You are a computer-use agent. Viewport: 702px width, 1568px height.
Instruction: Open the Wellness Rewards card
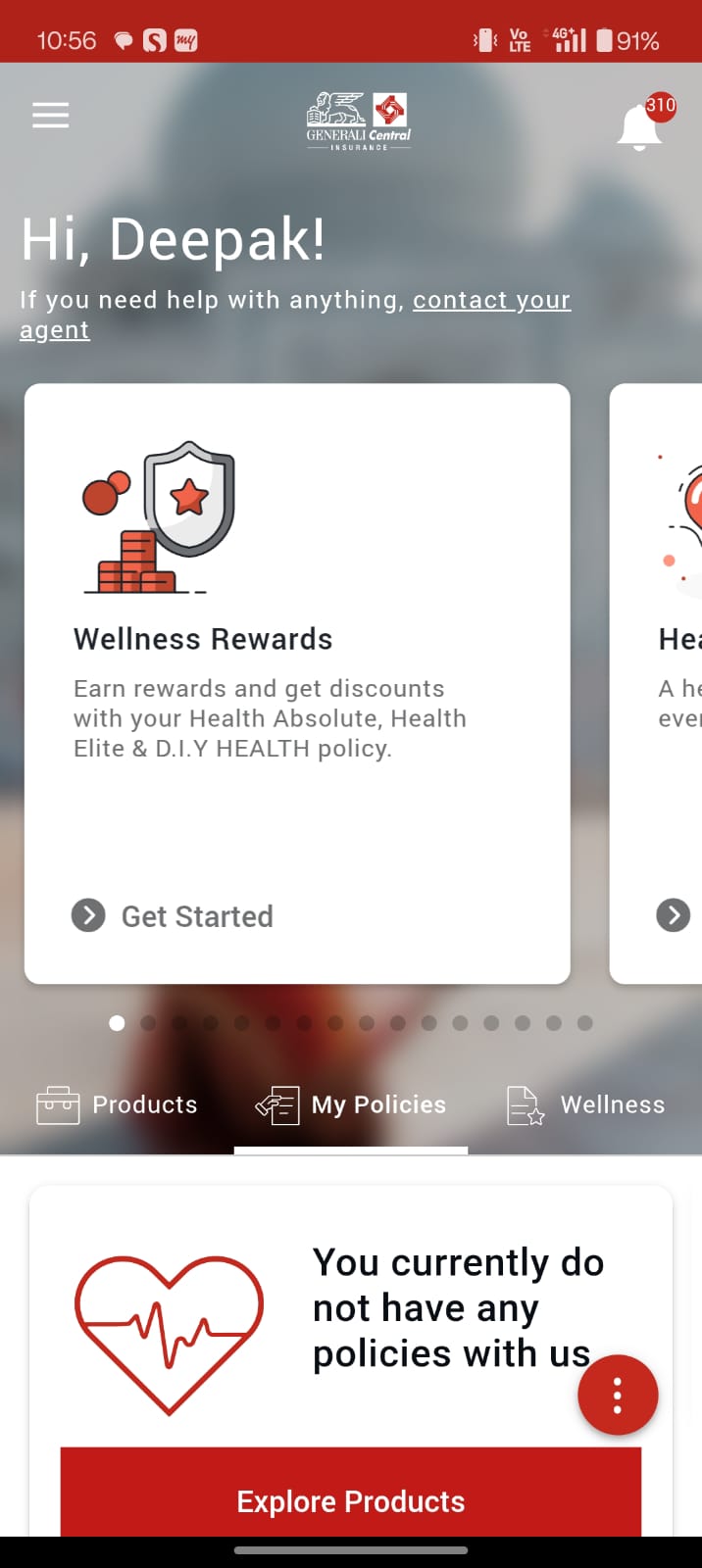(296, 637)
